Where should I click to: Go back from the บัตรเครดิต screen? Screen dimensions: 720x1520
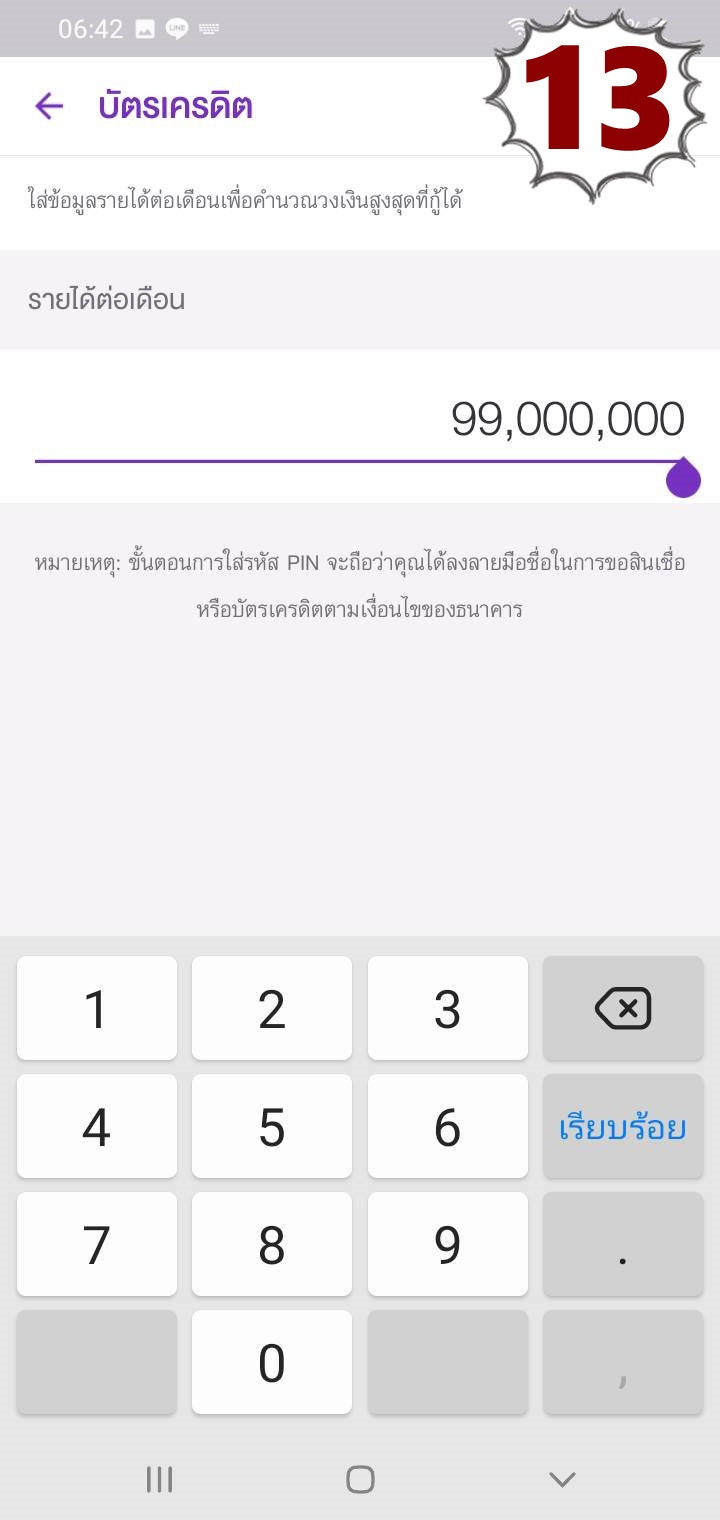coord(48,106)
